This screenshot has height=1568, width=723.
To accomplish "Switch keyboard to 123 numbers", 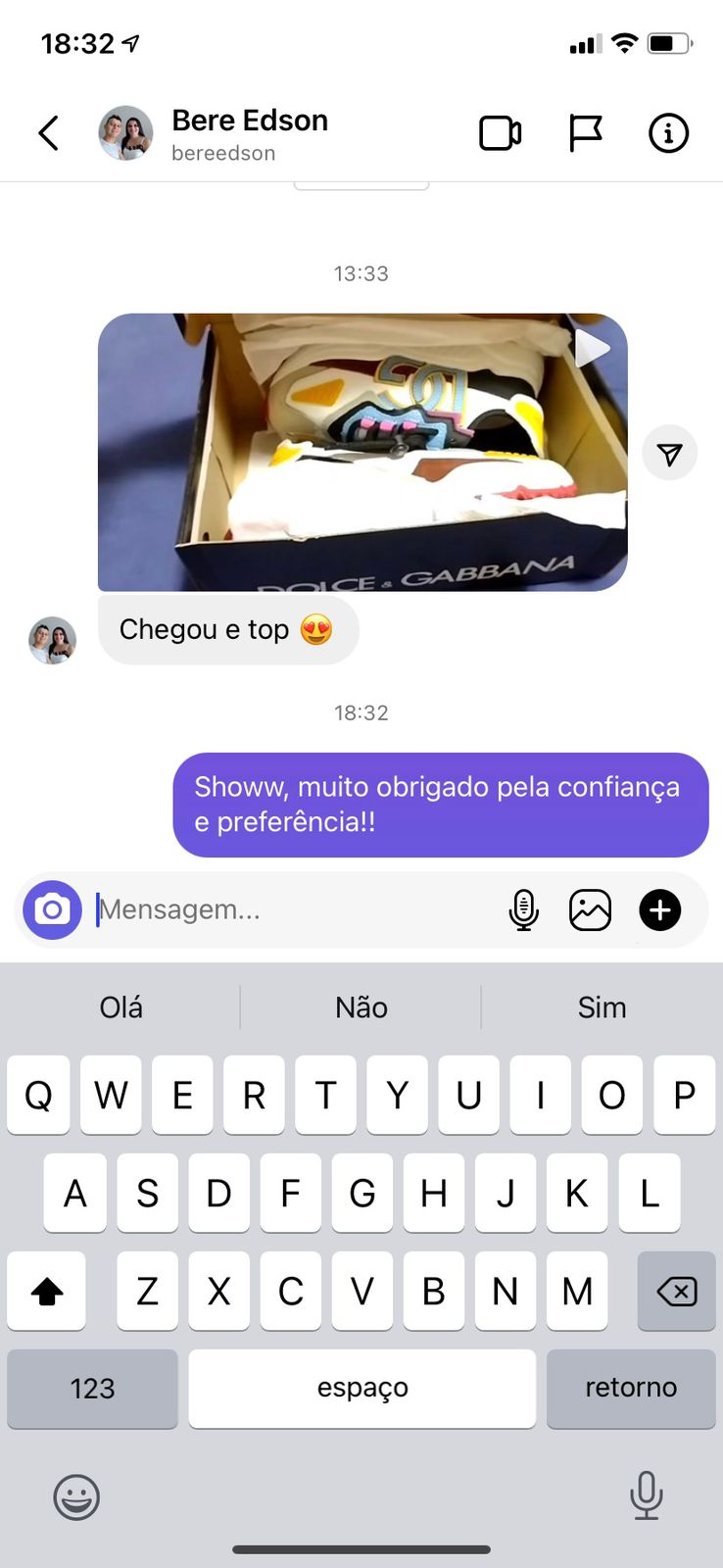I will pos(92,1388).
